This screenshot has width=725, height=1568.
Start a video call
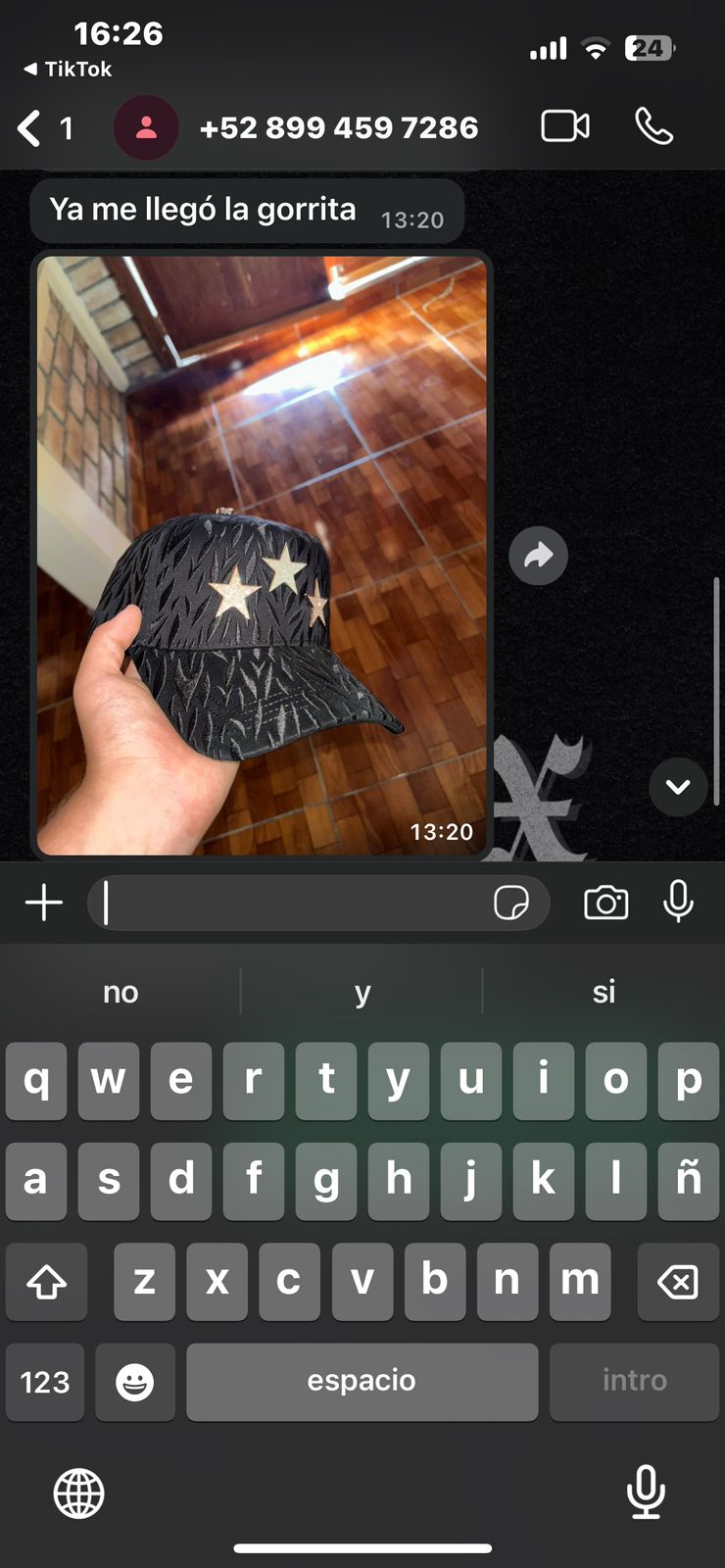point(565,126)
